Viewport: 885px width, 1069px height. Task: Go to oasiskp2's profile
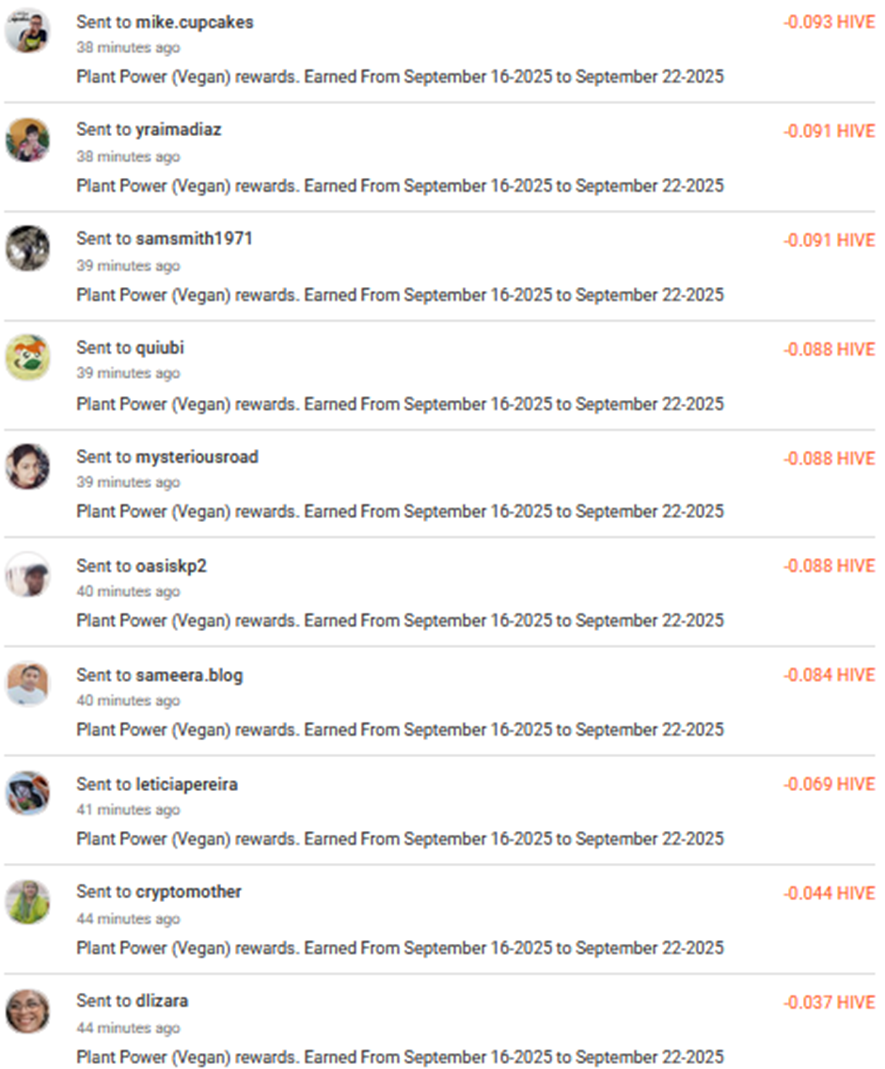click(171, 566)
